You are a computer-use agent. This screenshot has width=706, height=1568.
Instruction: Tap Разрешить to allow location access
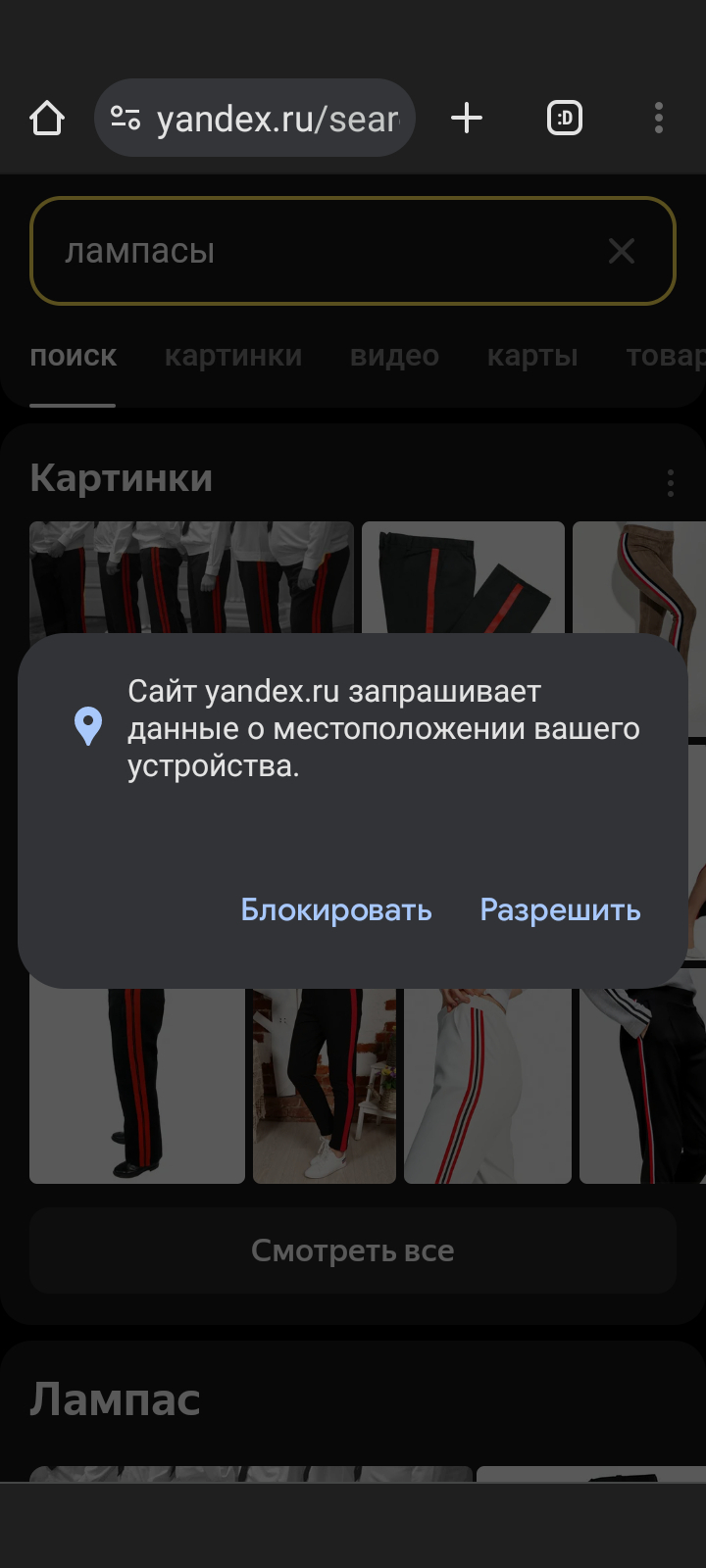pos(560,910)
